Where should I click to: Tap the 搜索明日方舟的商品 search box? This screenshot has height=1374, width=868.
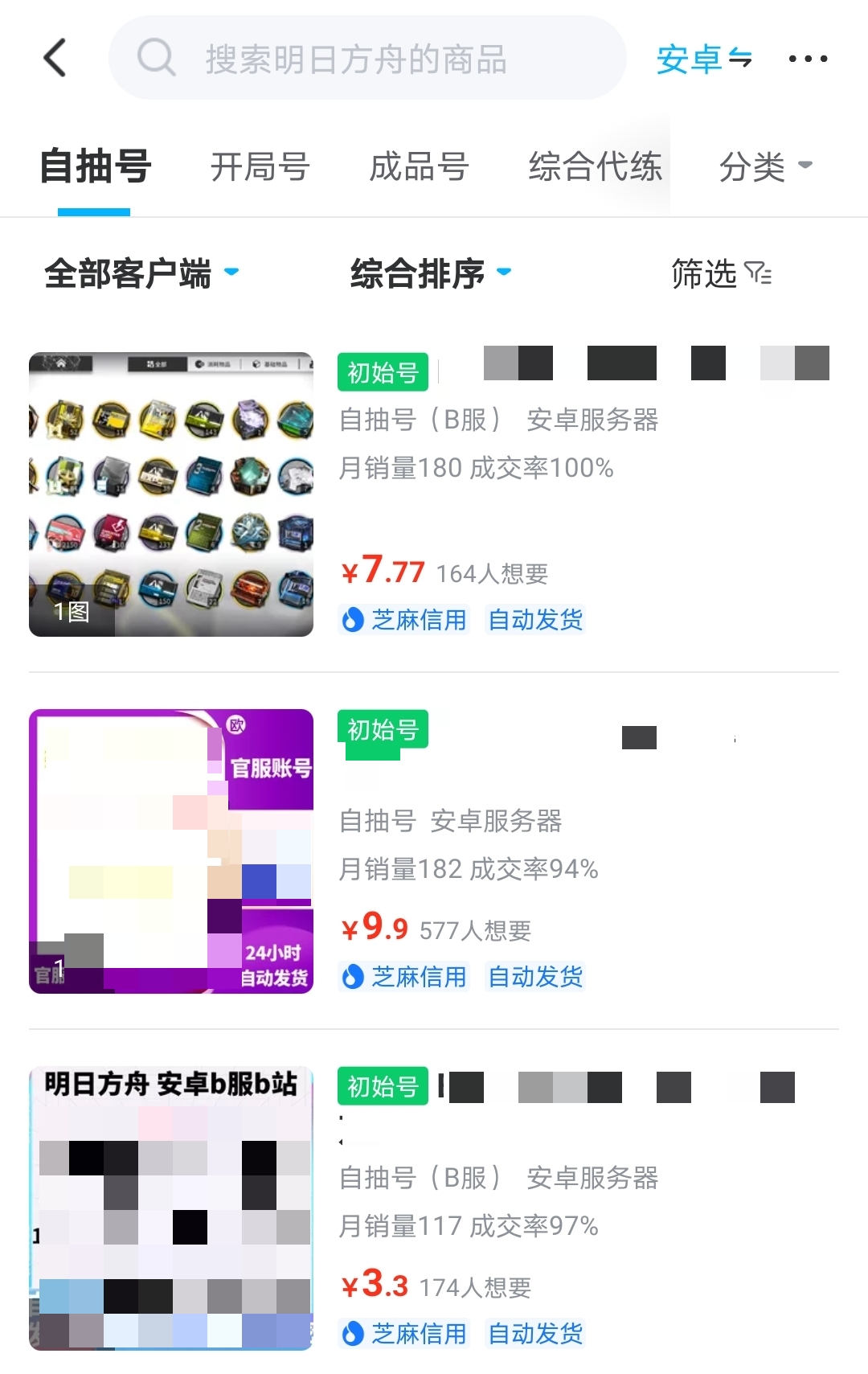[366, 59]
